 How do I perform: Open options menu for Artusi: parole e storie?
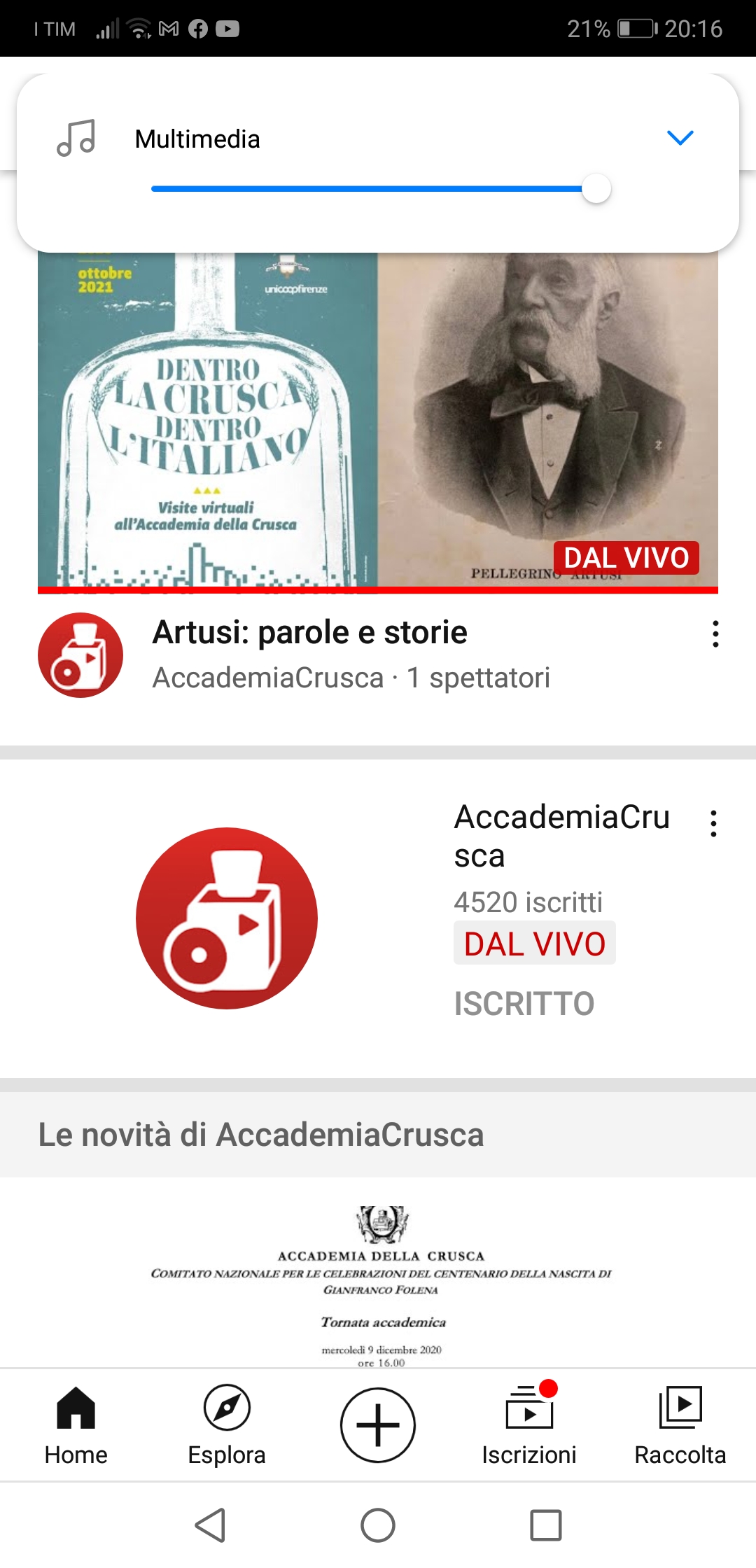715,633
